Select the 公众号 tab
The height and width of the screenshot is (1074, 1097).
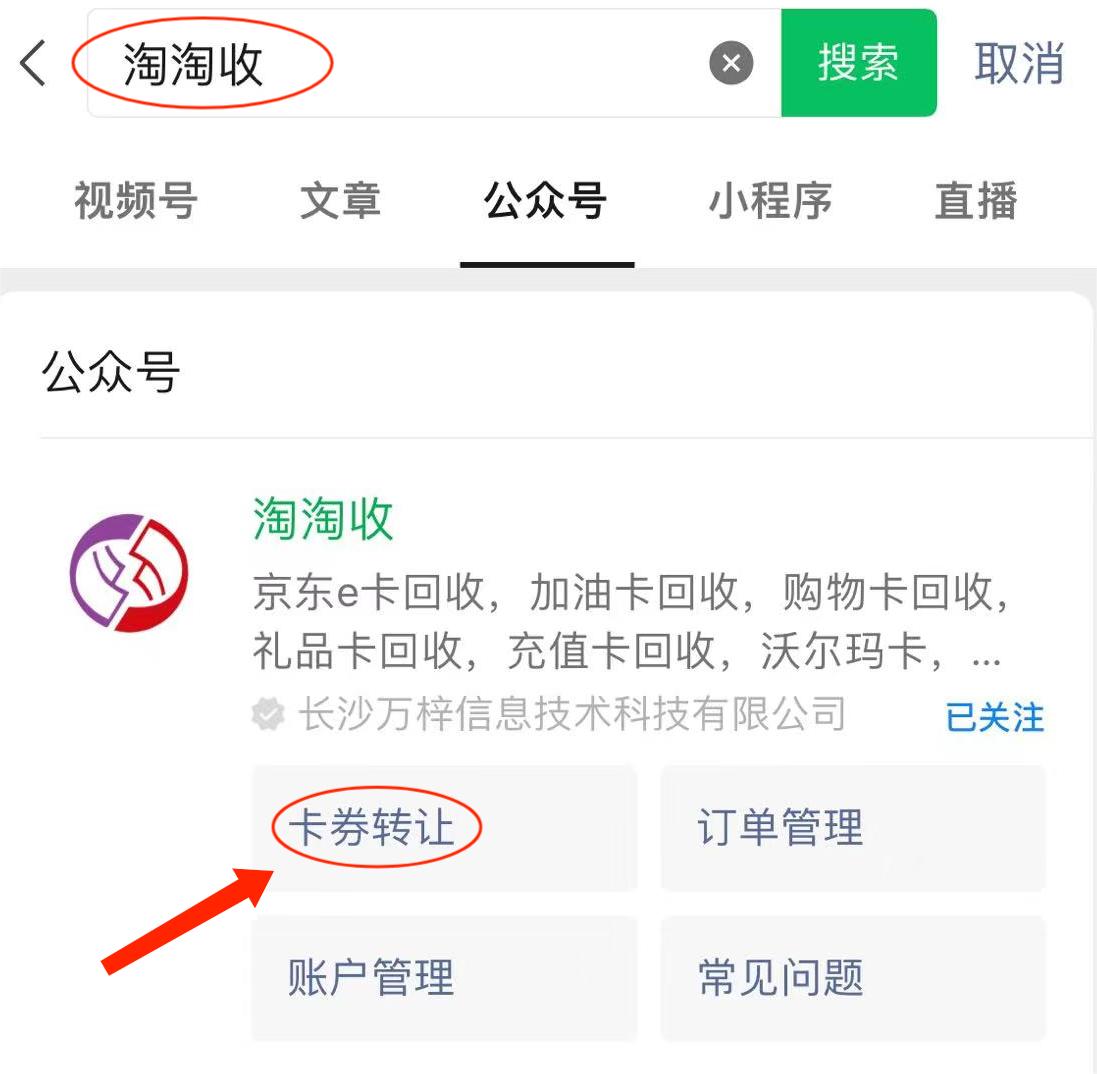546,201
